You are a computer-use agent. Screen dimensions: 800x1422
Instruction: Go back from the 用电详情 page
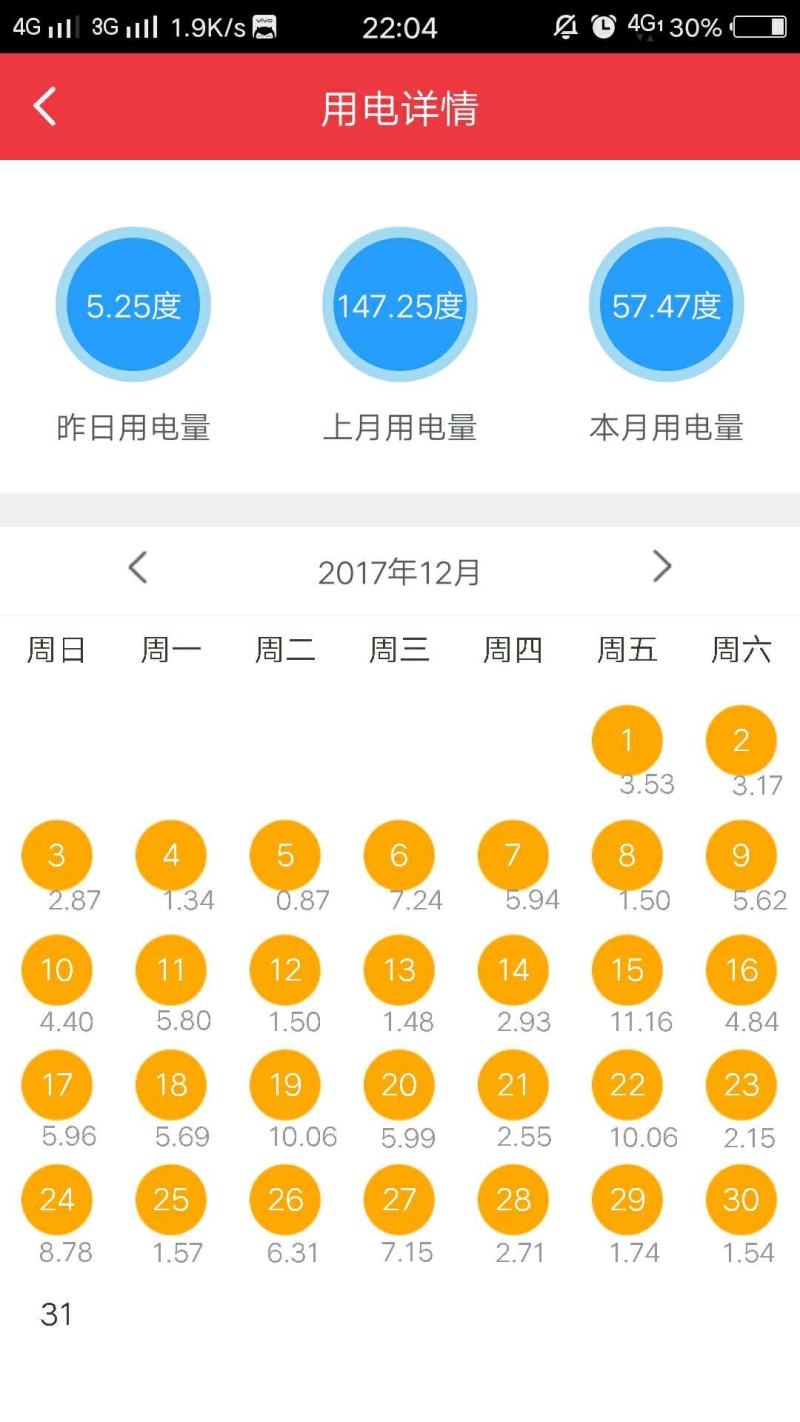tap(45, 107)
